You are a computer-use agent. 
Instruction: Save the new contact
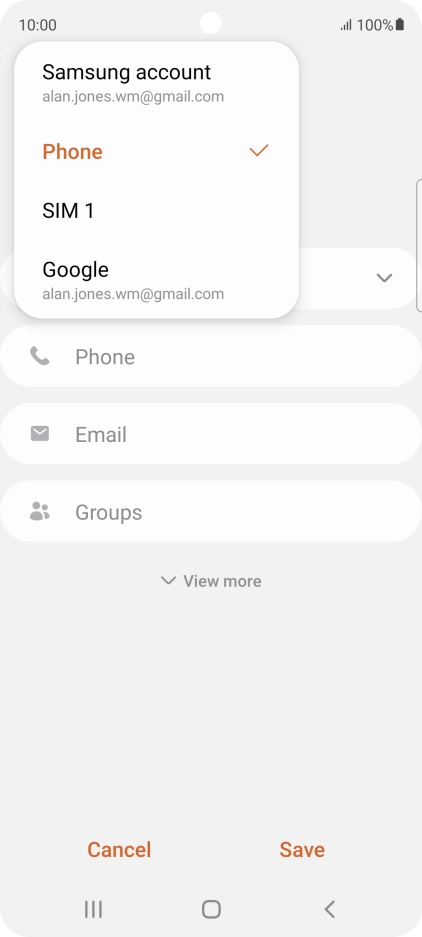tap(302, 849)
